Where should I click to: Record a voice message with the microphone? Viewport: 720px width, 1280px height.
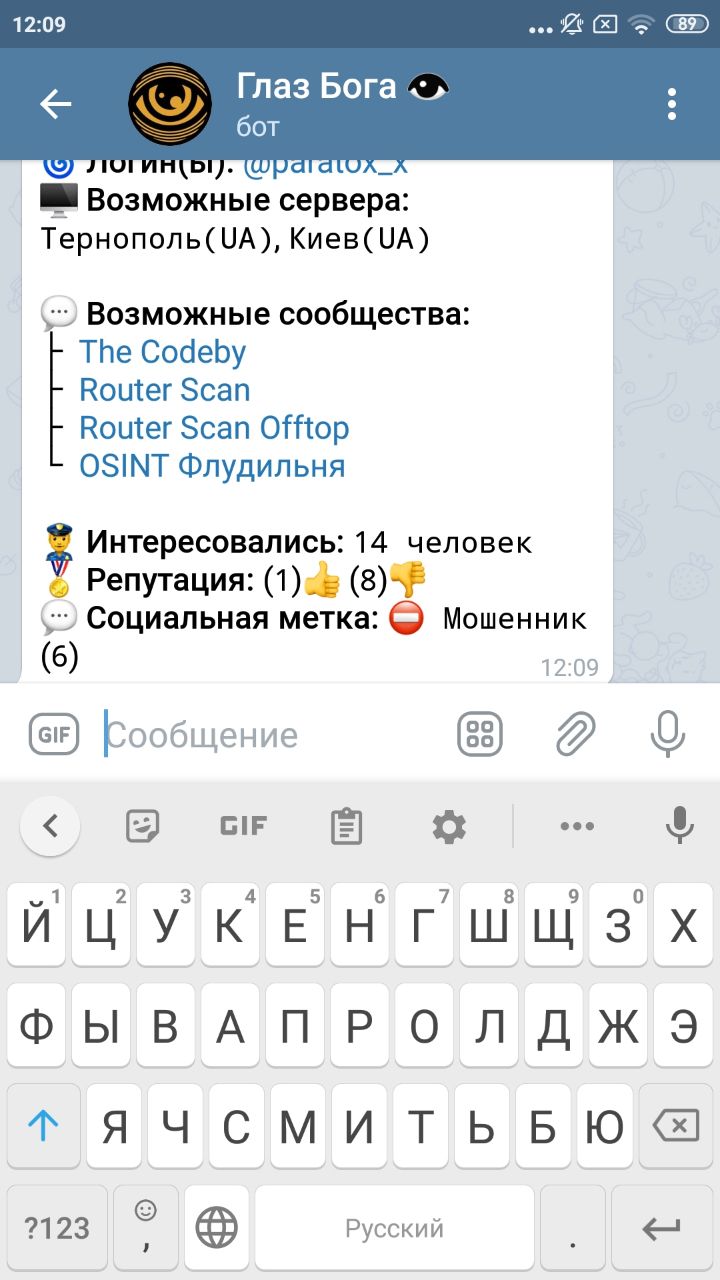667,735
